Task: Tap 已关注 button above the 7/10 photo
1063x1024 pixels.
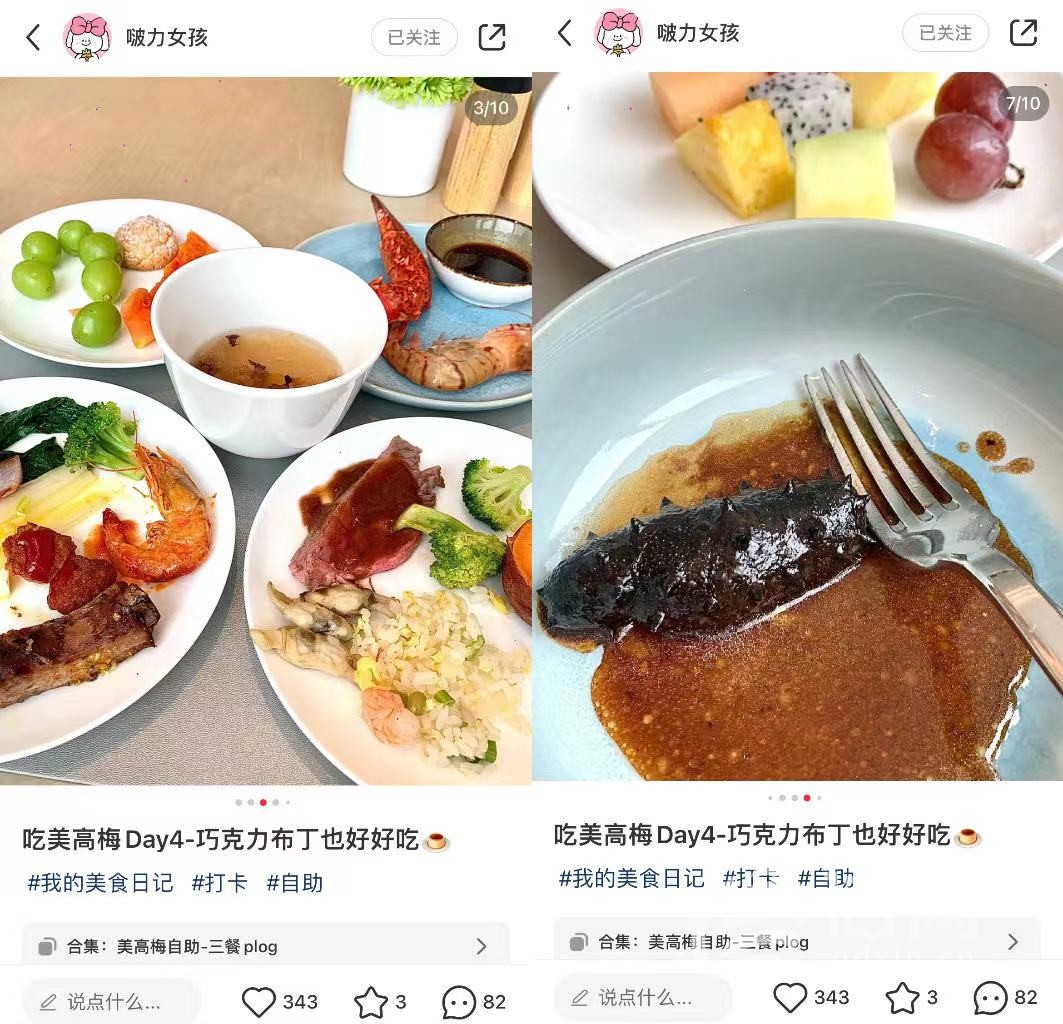Action: pyautogui.click(x=945, y=33)
